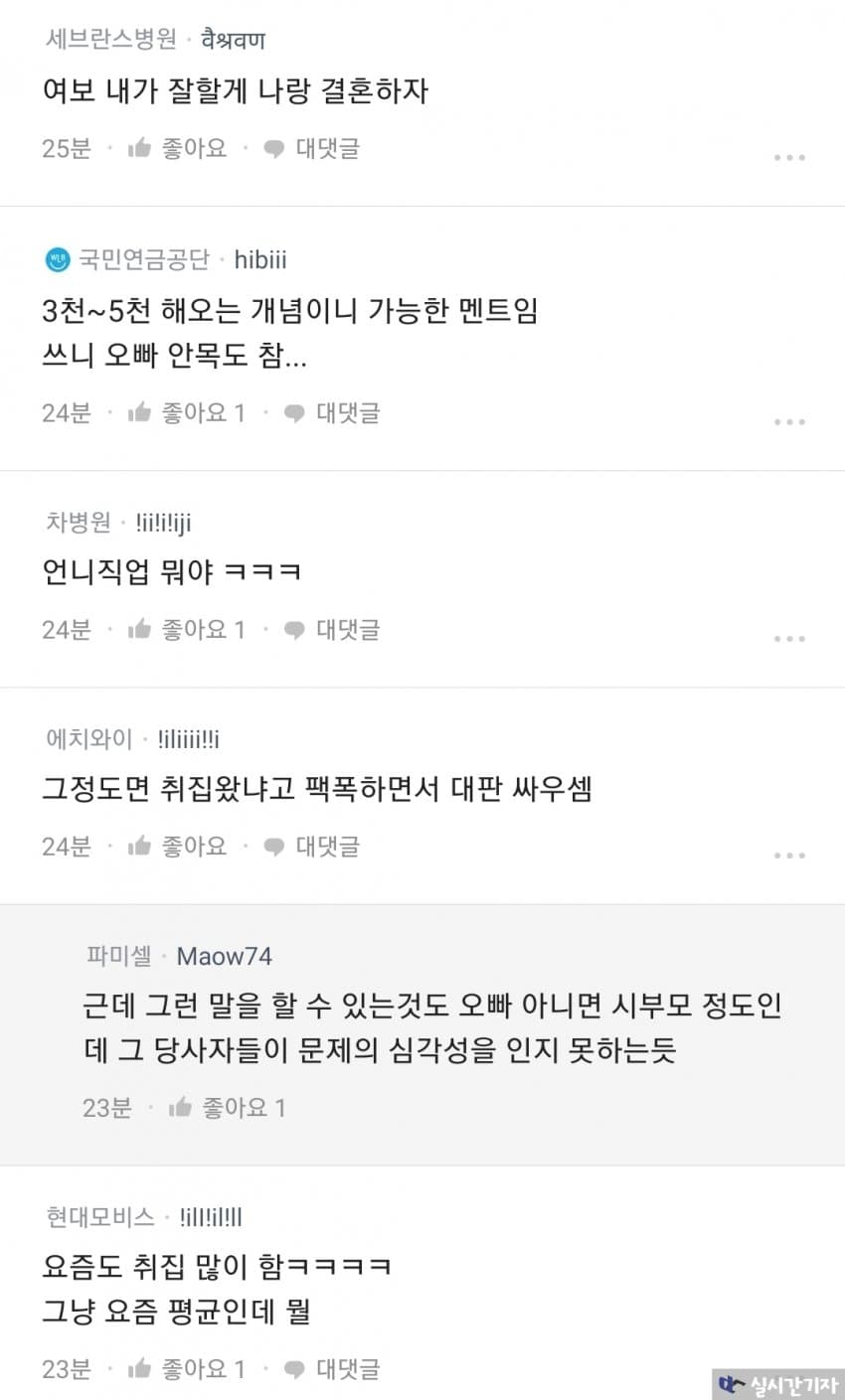845x1400 pixels.
Task: Open more options on 세브란스병원 comment
Action: pos(788,157)
